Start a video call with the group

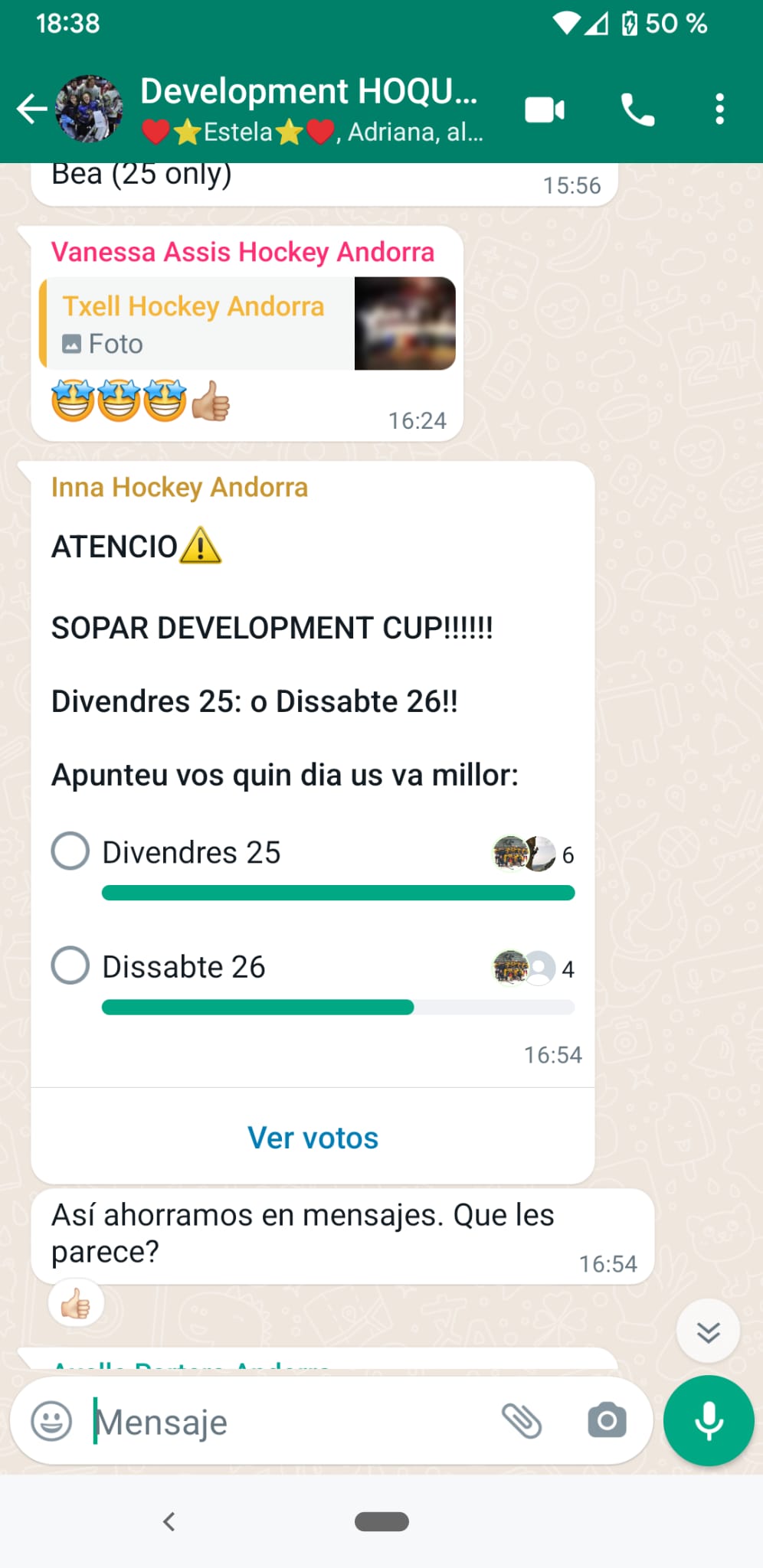544,109
